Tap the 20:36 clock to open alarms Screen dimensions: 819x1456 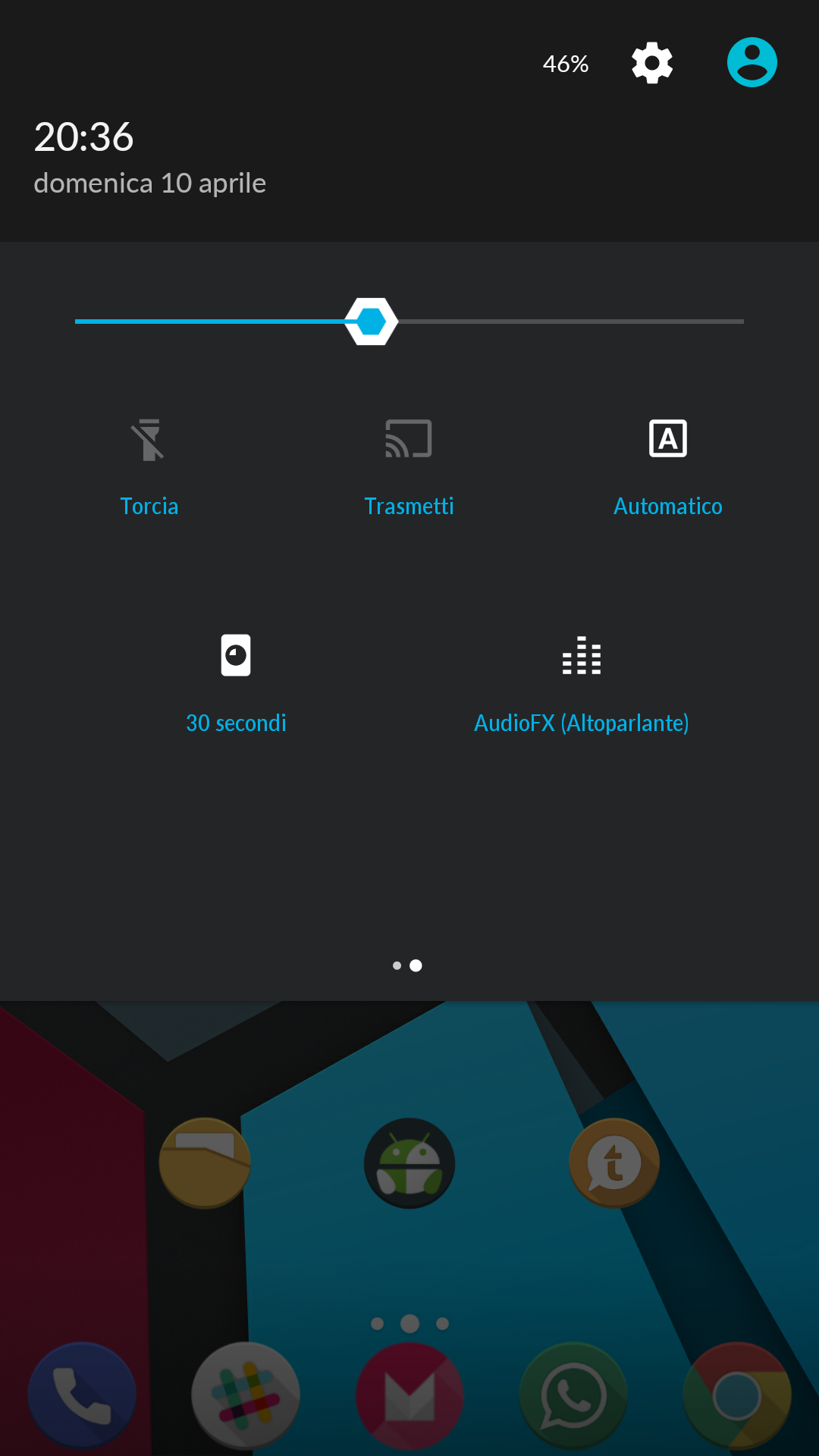83,137
